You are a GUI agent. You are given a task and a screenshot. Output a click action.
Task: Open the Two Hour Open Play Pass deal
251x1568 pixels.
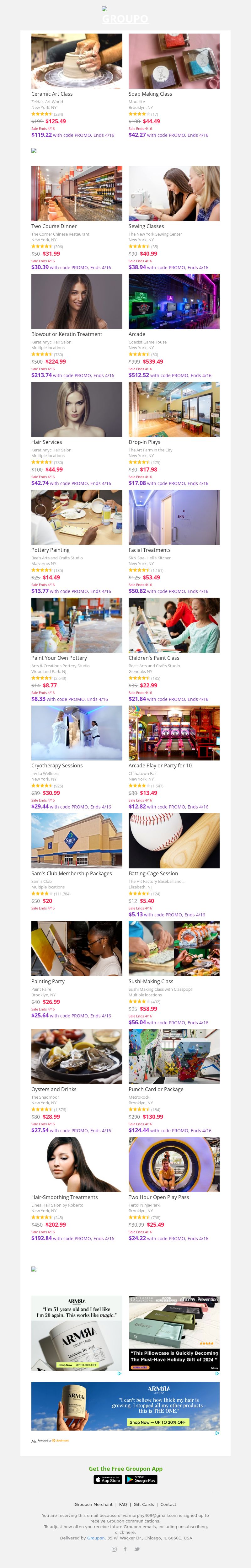[x=174, y=1164]
